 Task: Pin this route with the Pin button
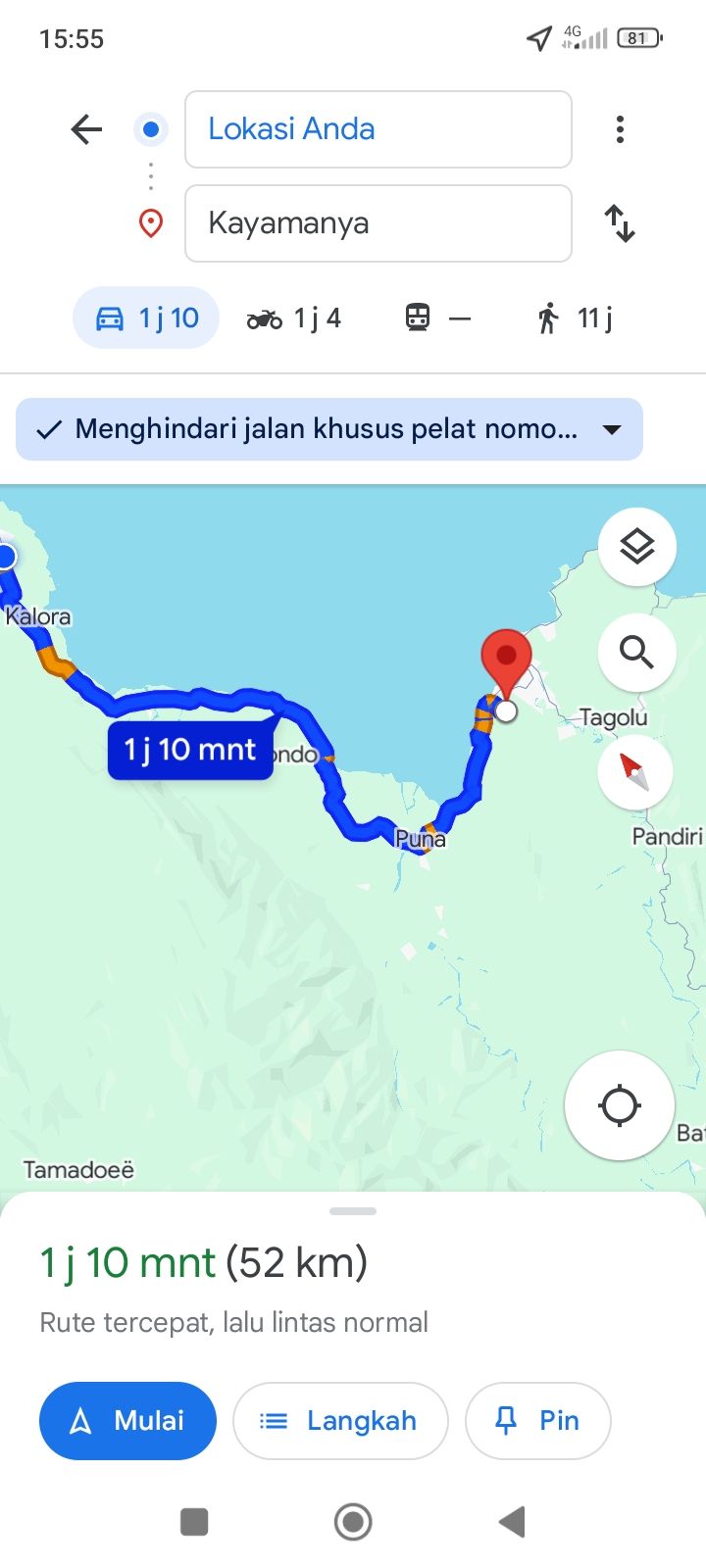(x=538, y=1421)
